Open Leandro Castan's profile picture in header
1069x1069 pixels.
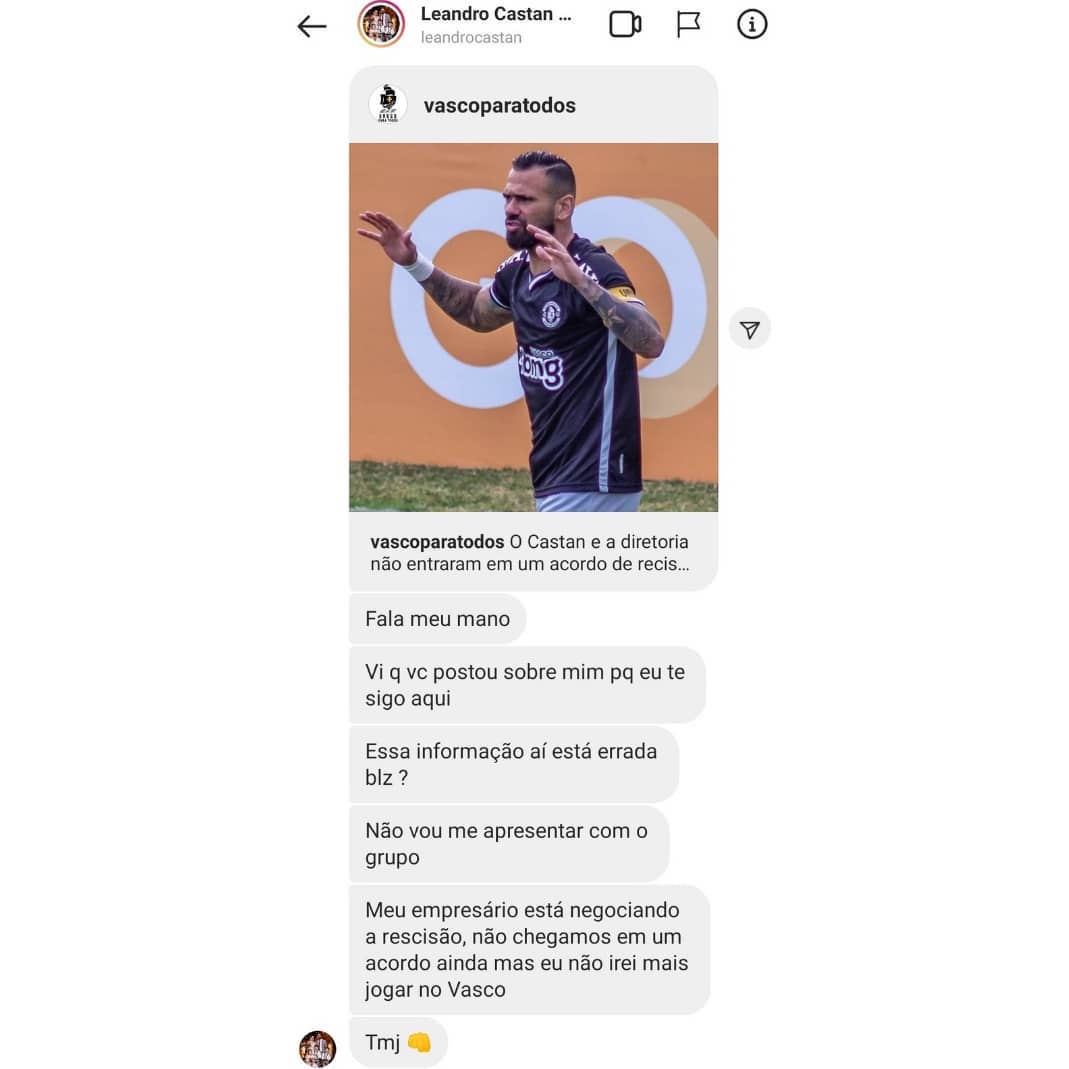click(381, 24)
